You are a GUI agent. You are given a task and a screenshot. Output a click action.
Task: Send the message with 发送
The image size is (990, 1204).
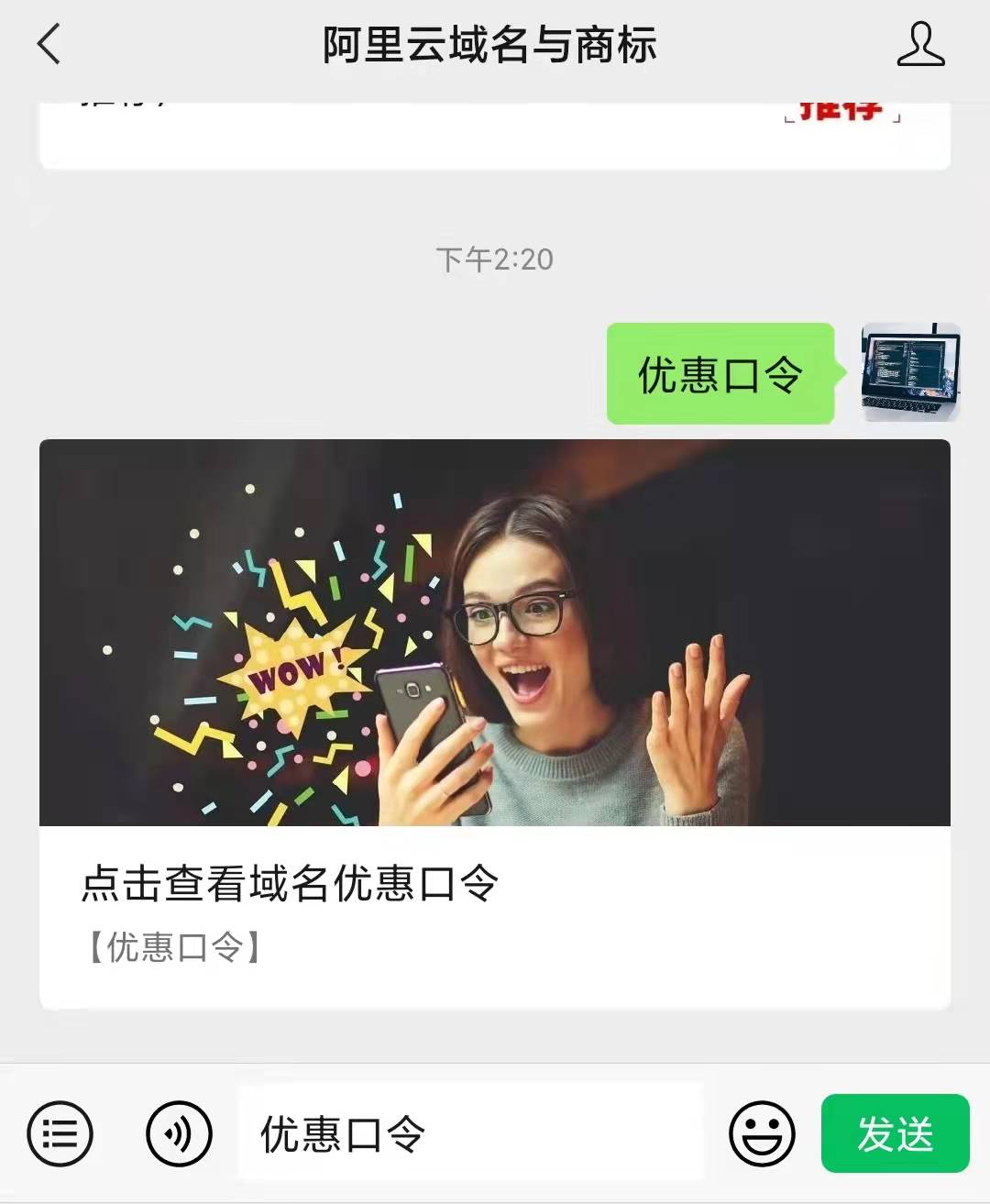coord(895,1133)
